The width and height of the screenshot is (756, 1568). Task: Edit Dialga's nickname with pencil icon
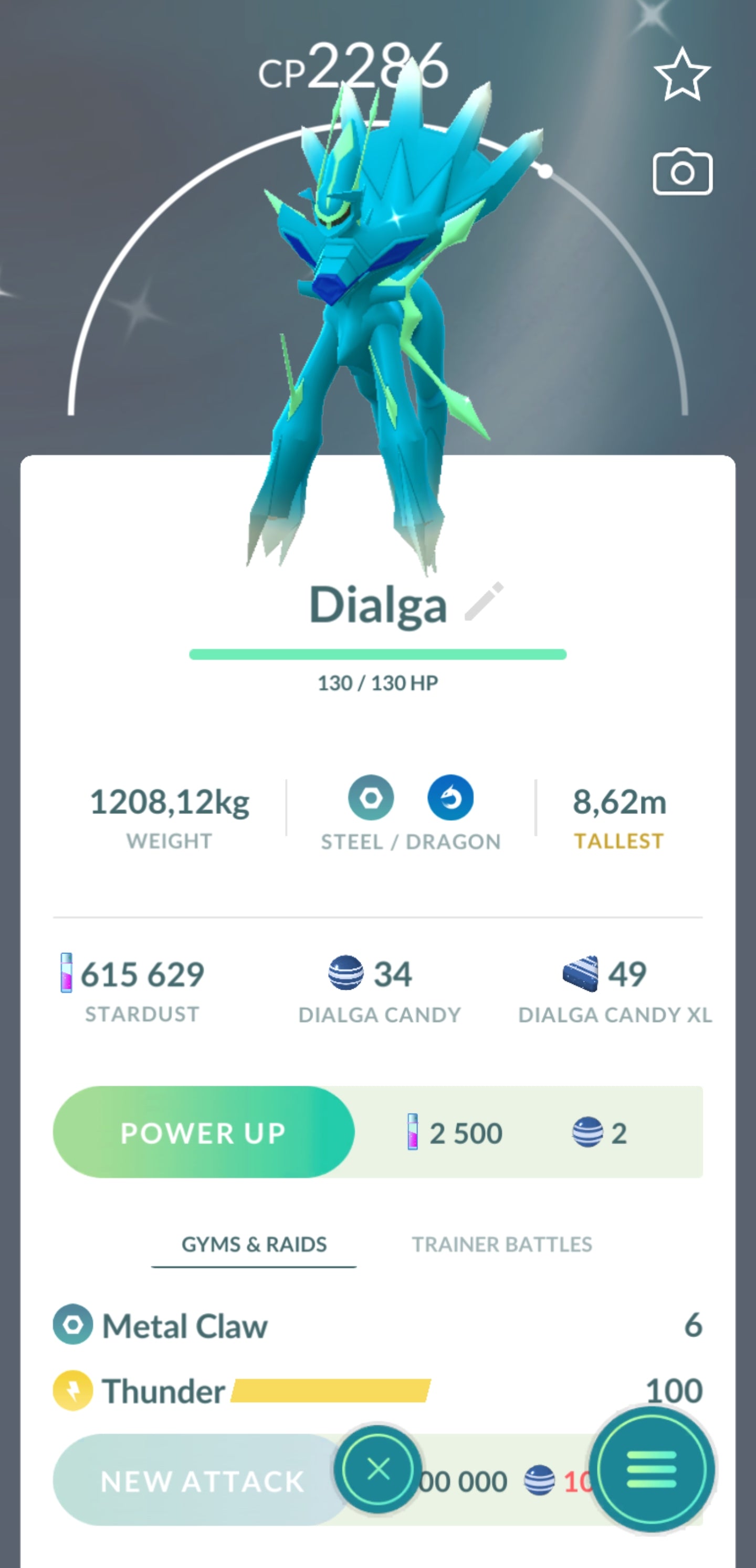coord(484,601)
